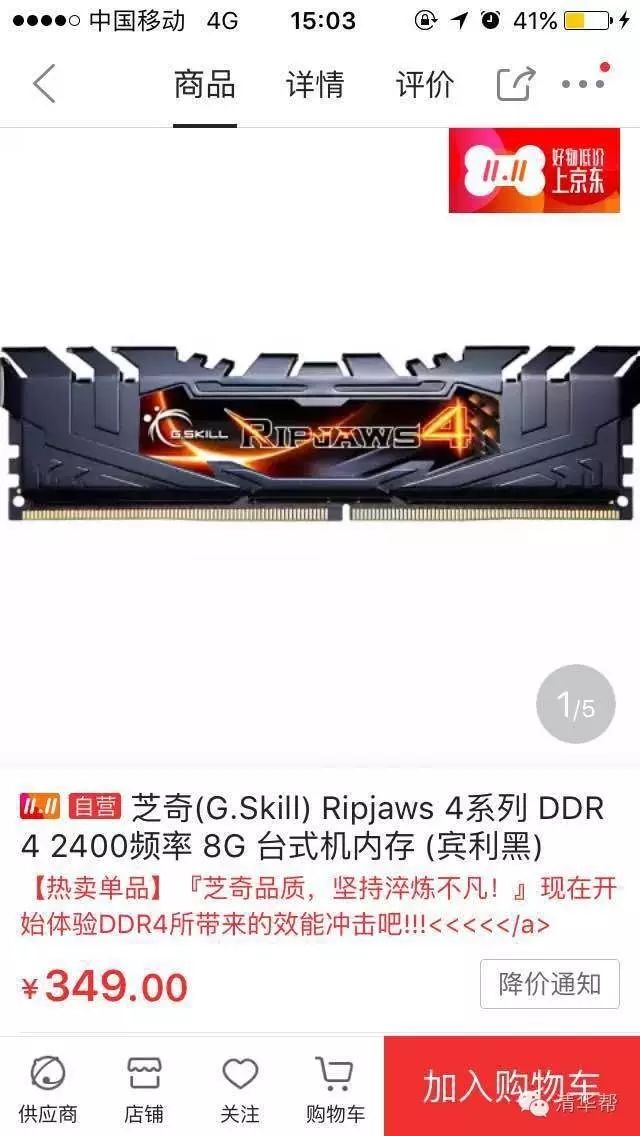Viewport: 640px width, 1136px height.
Task: Visit the 店铺 page
Action: (x=144, y=1087)
